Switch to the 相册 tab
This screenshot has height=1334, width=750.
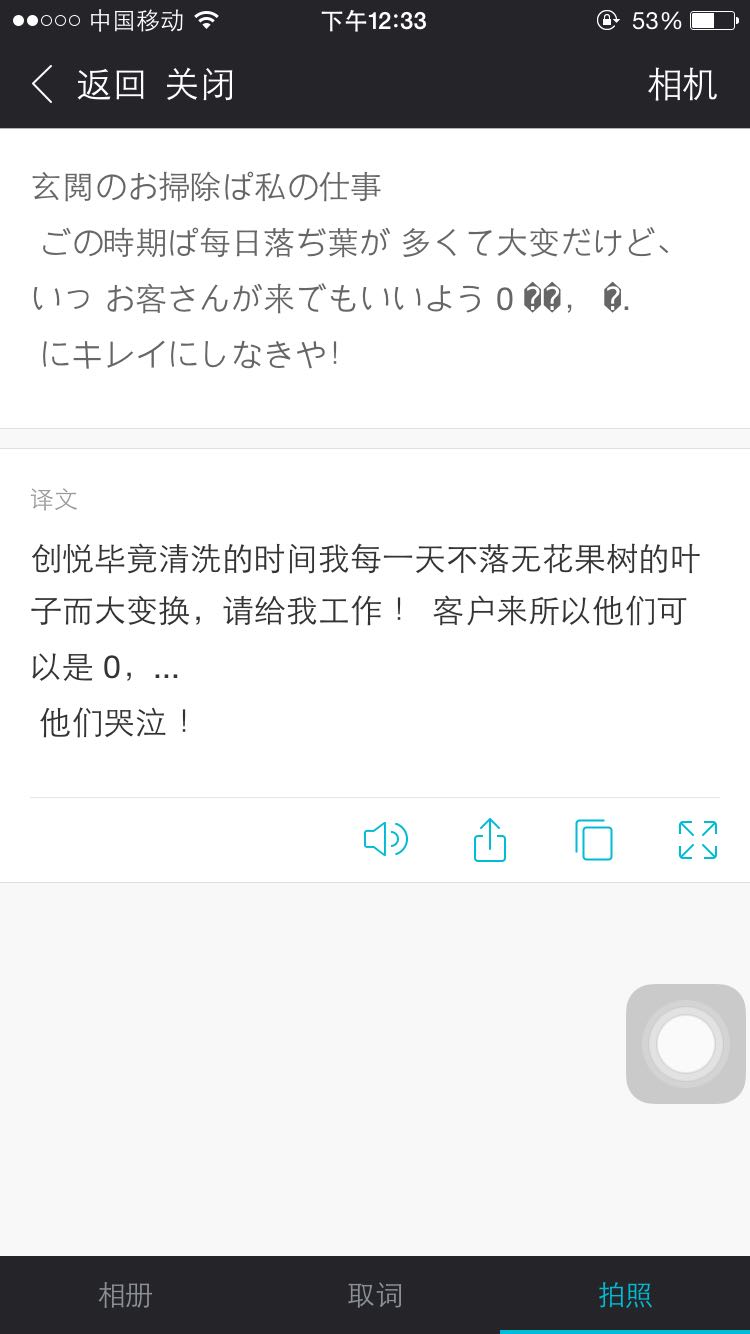pyautogui.click(x=125, y=1295)
